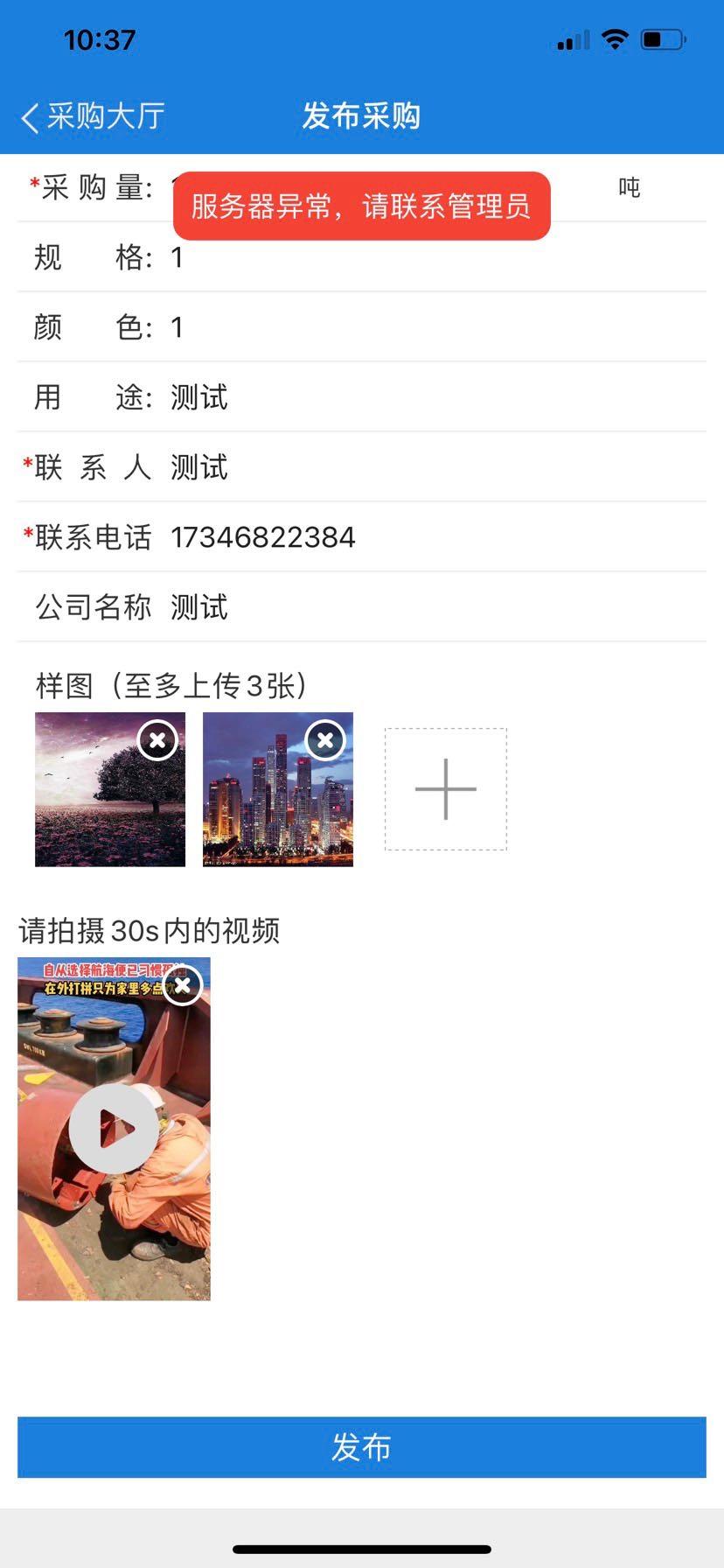Remove the tree sample image
This screenshot has width=724, height=1568.
[x=157, y=740]
